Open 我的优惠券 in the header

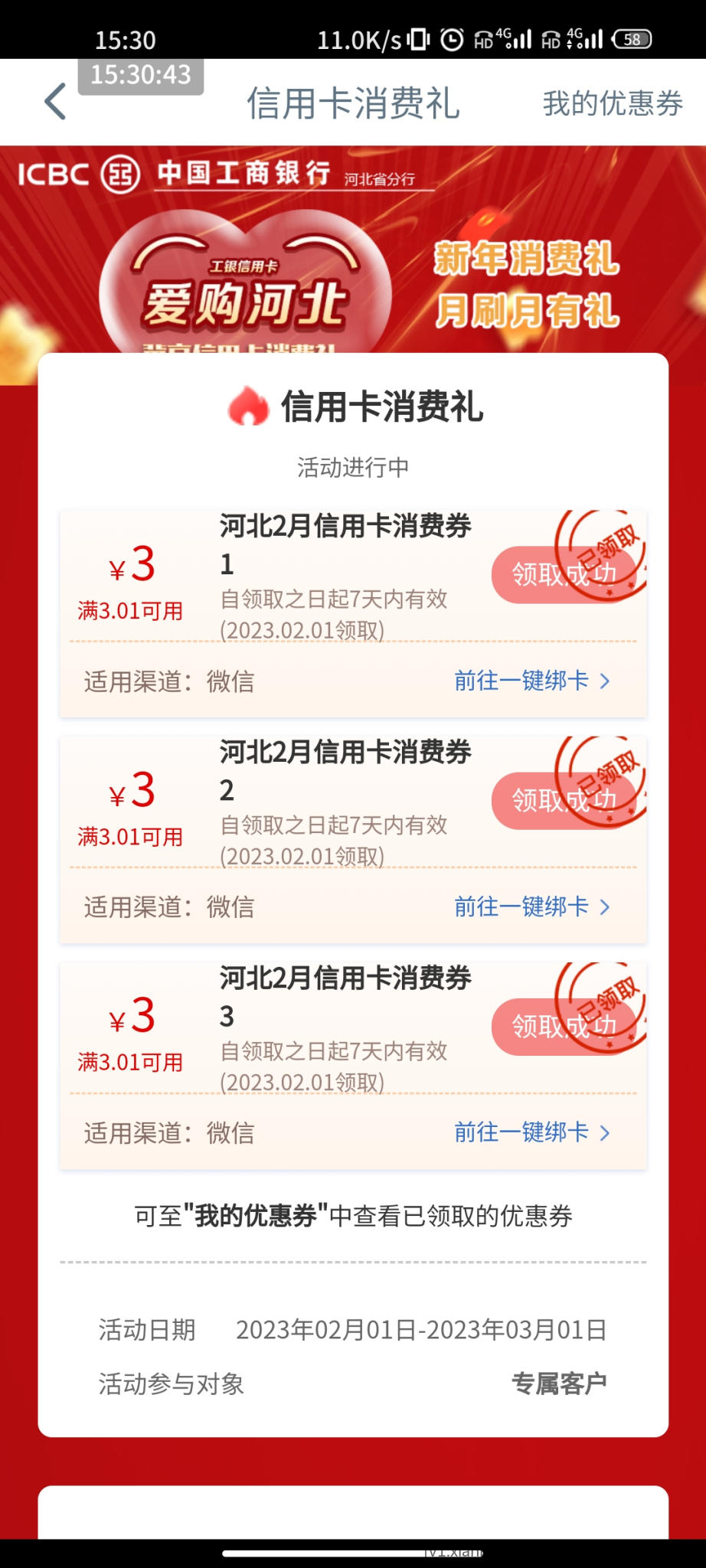pyautogui.click(x=612, y=103)
